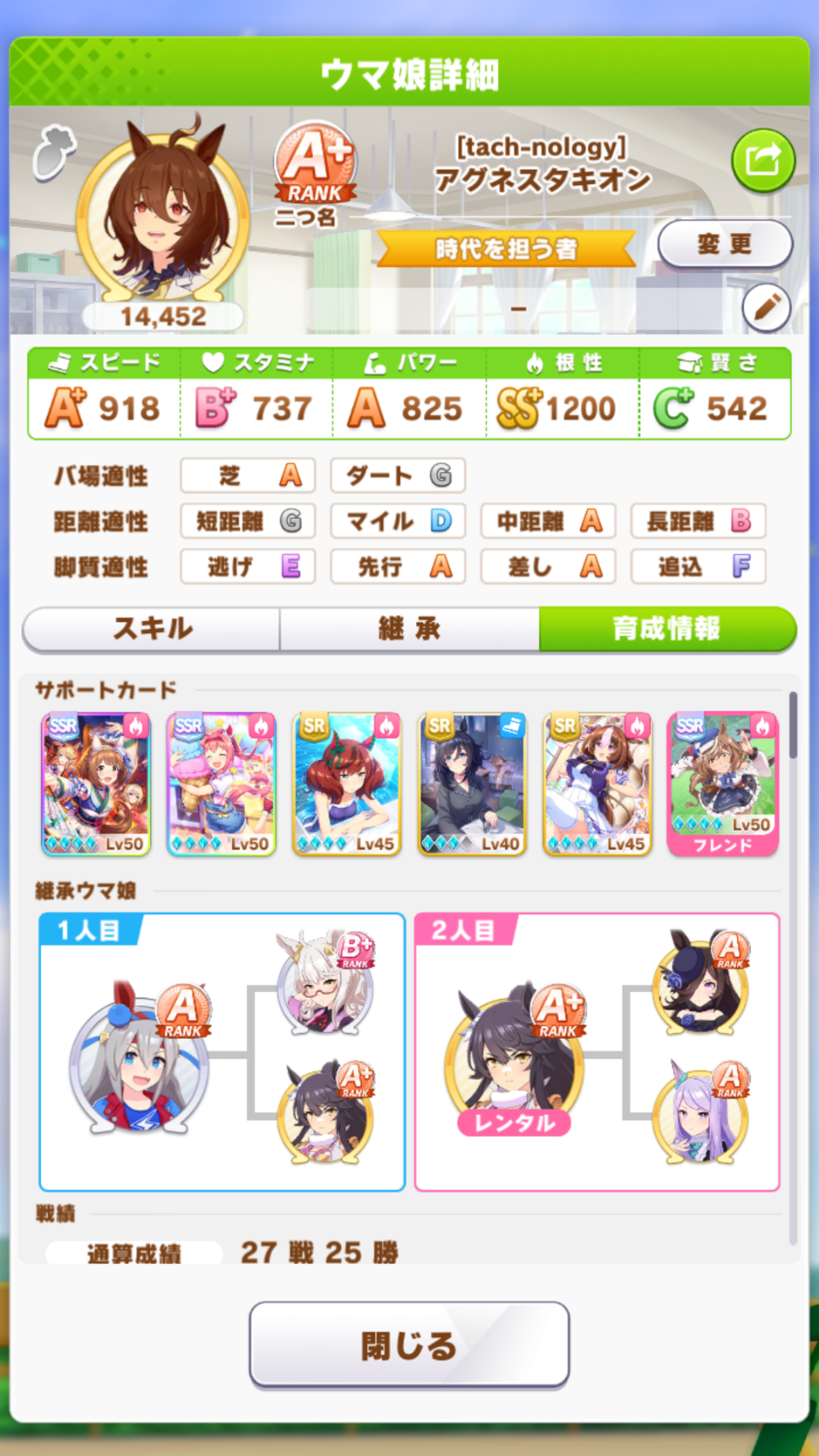Open the second SSR Lv50 support card
The height and width of the screenshot is (1456, 819).
222,785
